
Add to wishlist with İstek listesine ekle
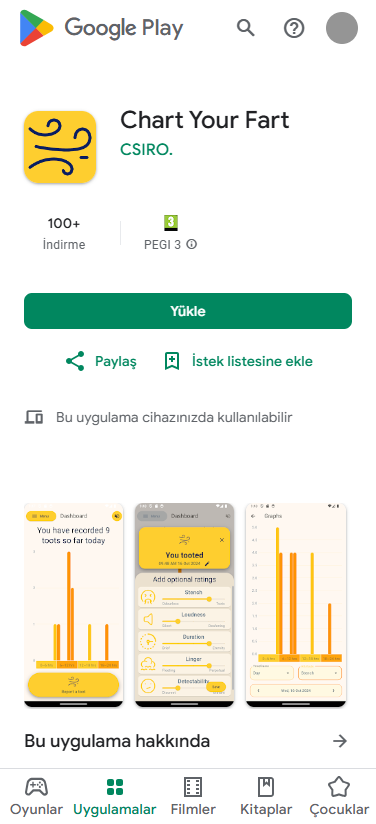[238, 362]
